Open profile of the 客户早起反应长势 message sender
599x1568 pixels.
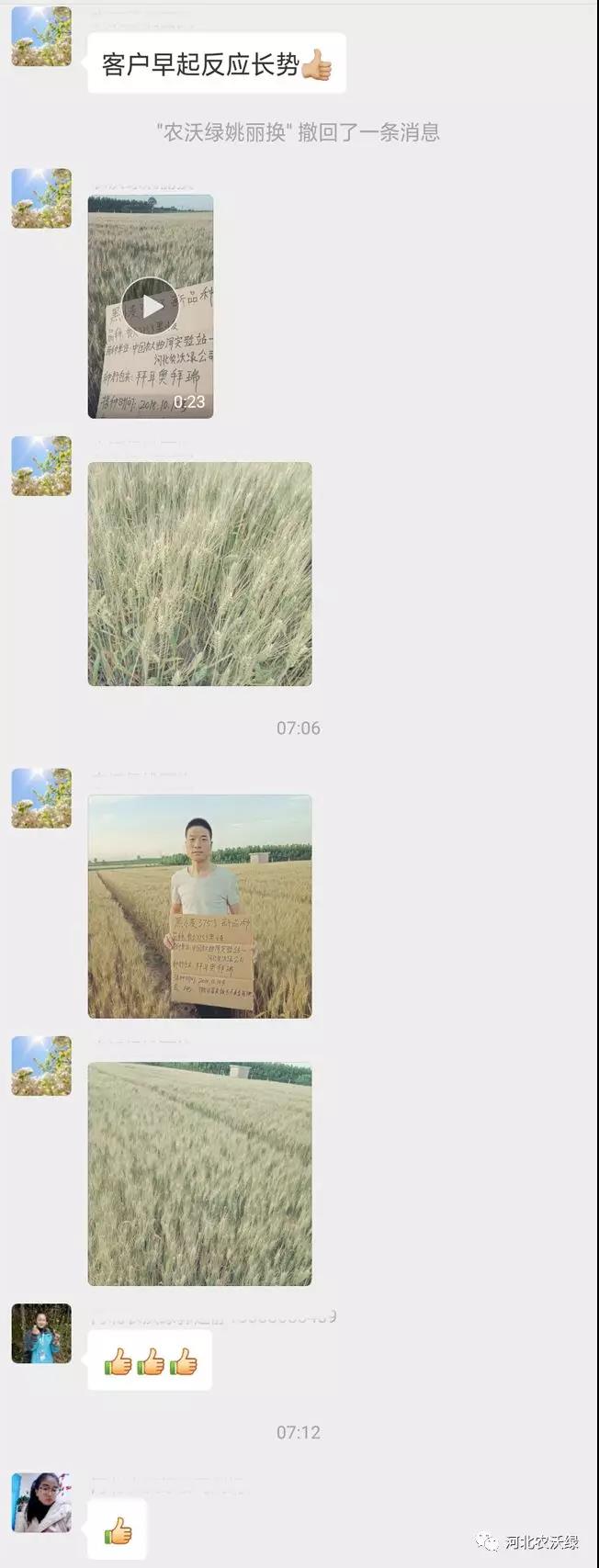click(x=41, y=37)
